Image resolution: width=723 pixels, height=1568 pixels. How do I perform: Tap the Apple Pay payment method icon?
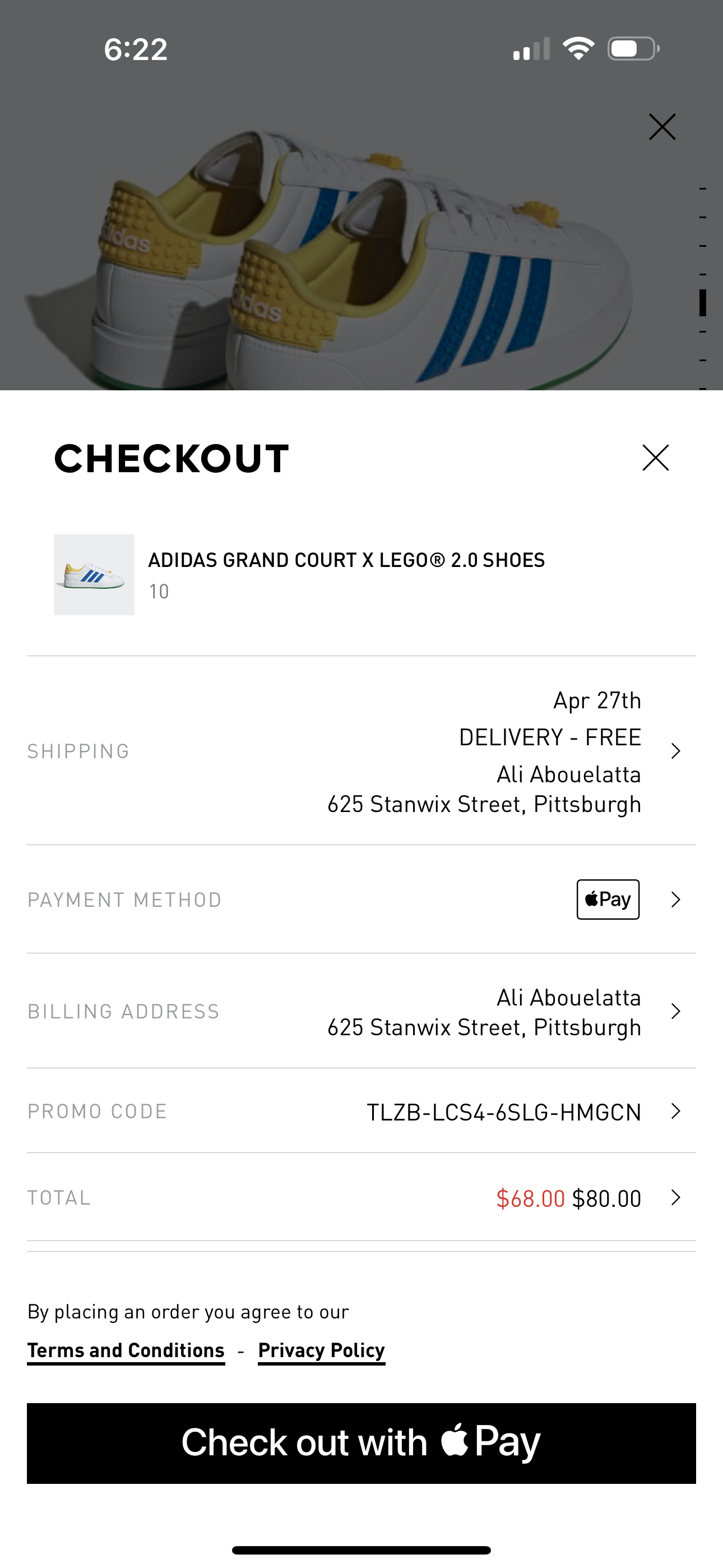(607, 899)
